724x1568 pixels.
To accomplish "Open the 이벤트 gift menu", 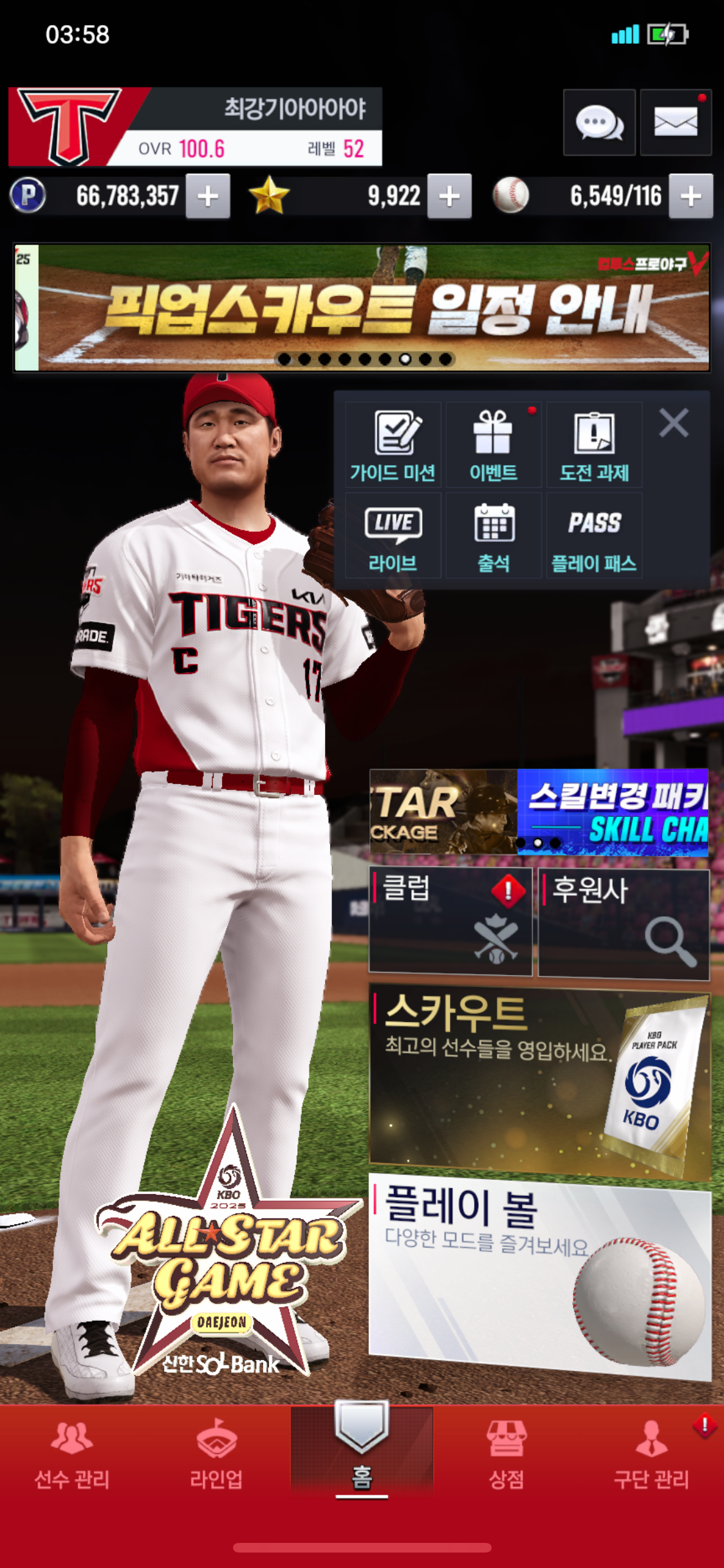I will click(494, 445).
